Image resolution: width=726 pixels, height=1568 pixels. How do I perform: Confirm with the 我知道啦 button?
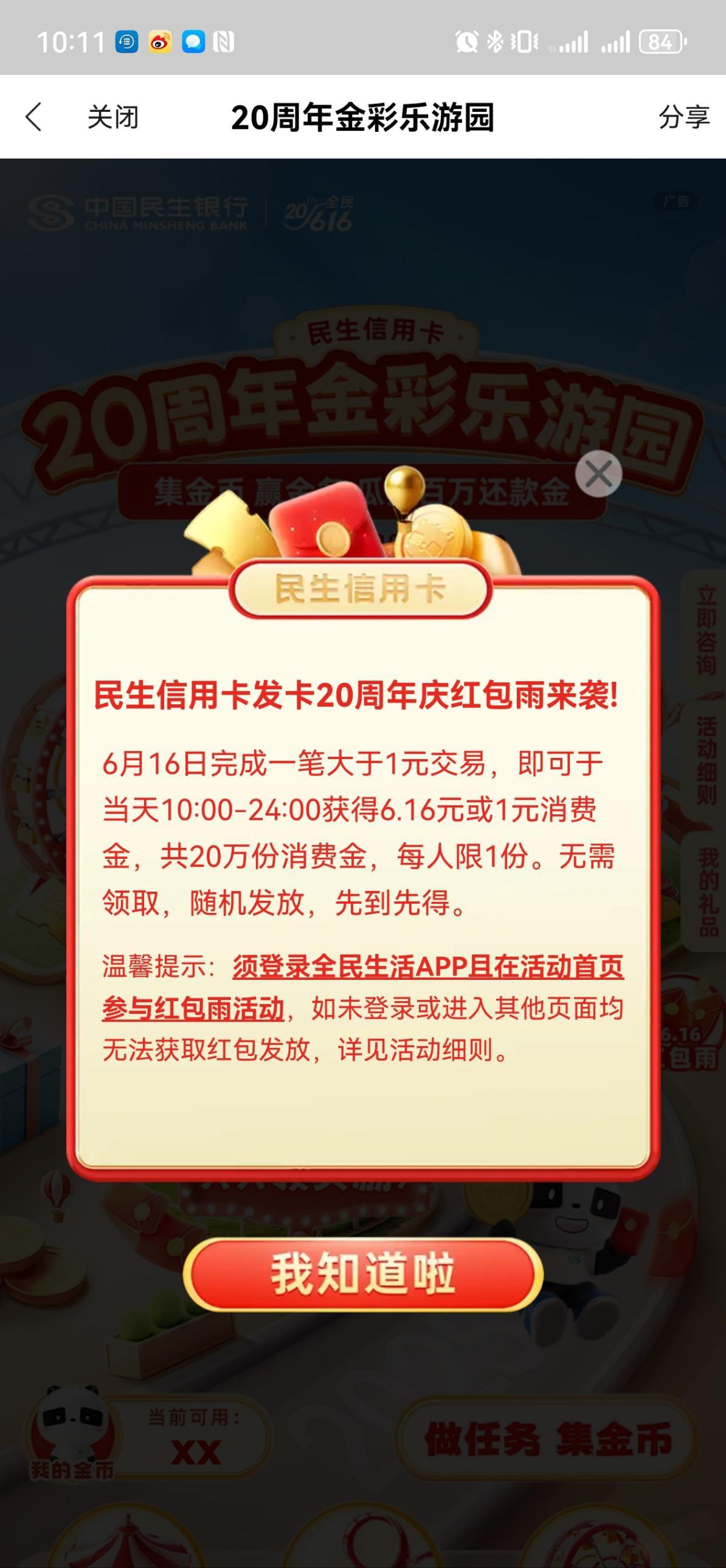click(x=362, y=1275)
